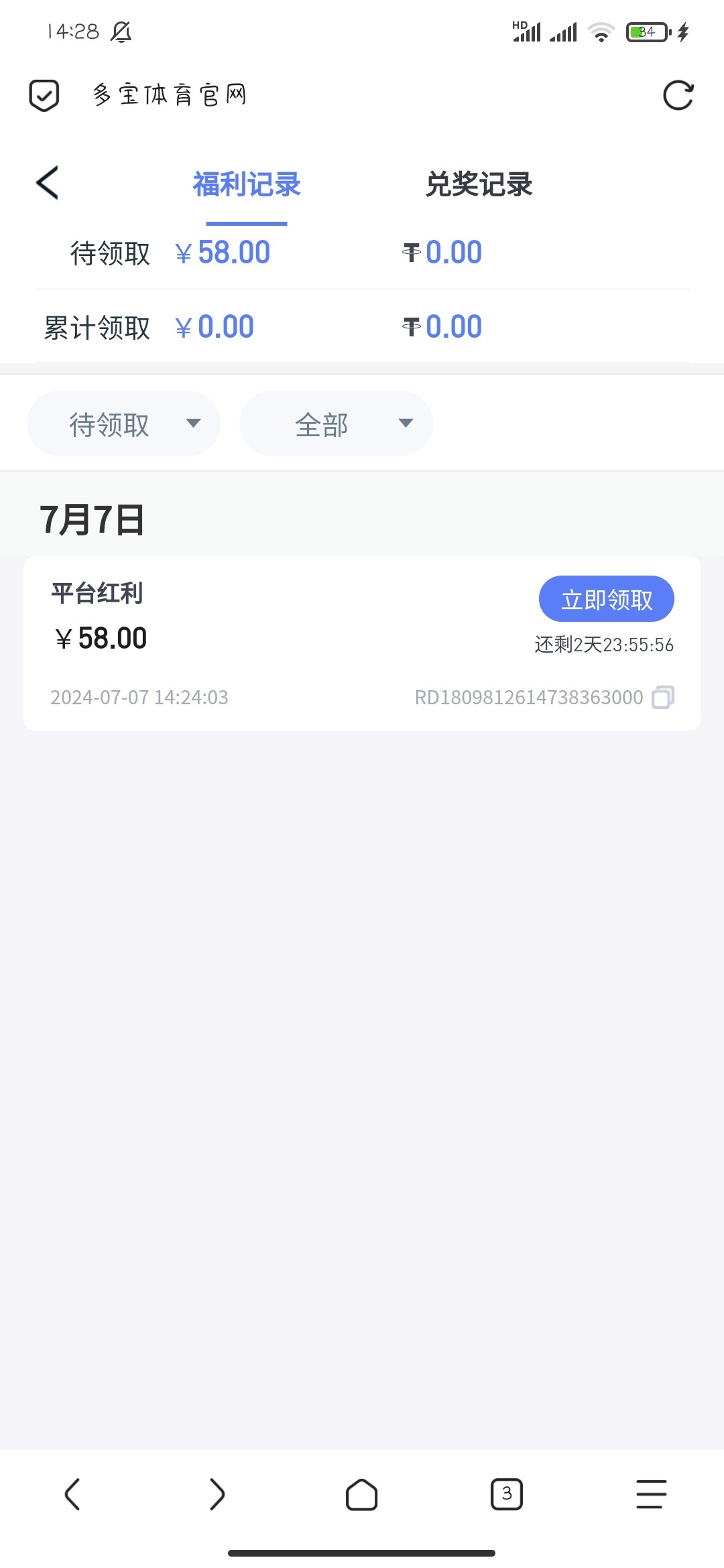
Task: Tap the security shield icon
Action: 44,95
